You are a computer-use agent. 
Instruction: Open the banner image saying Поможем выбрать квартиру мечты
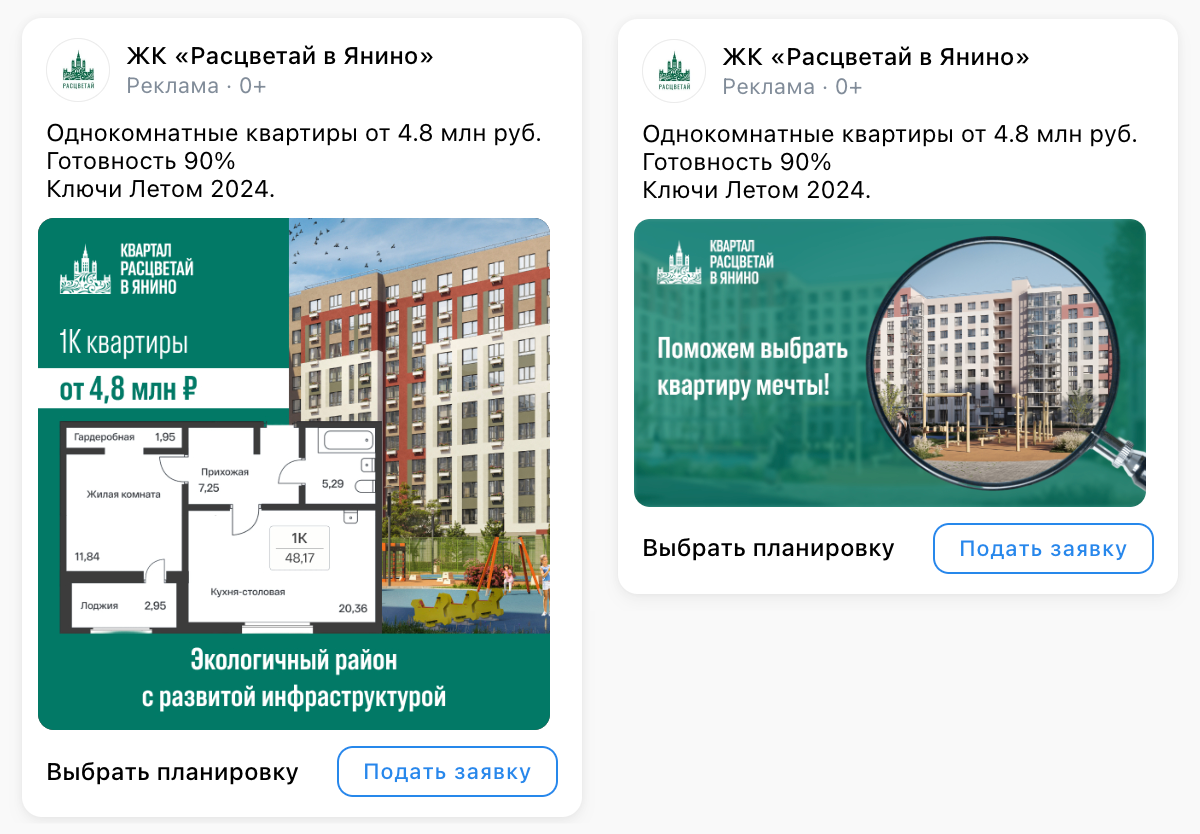(889, 363)
